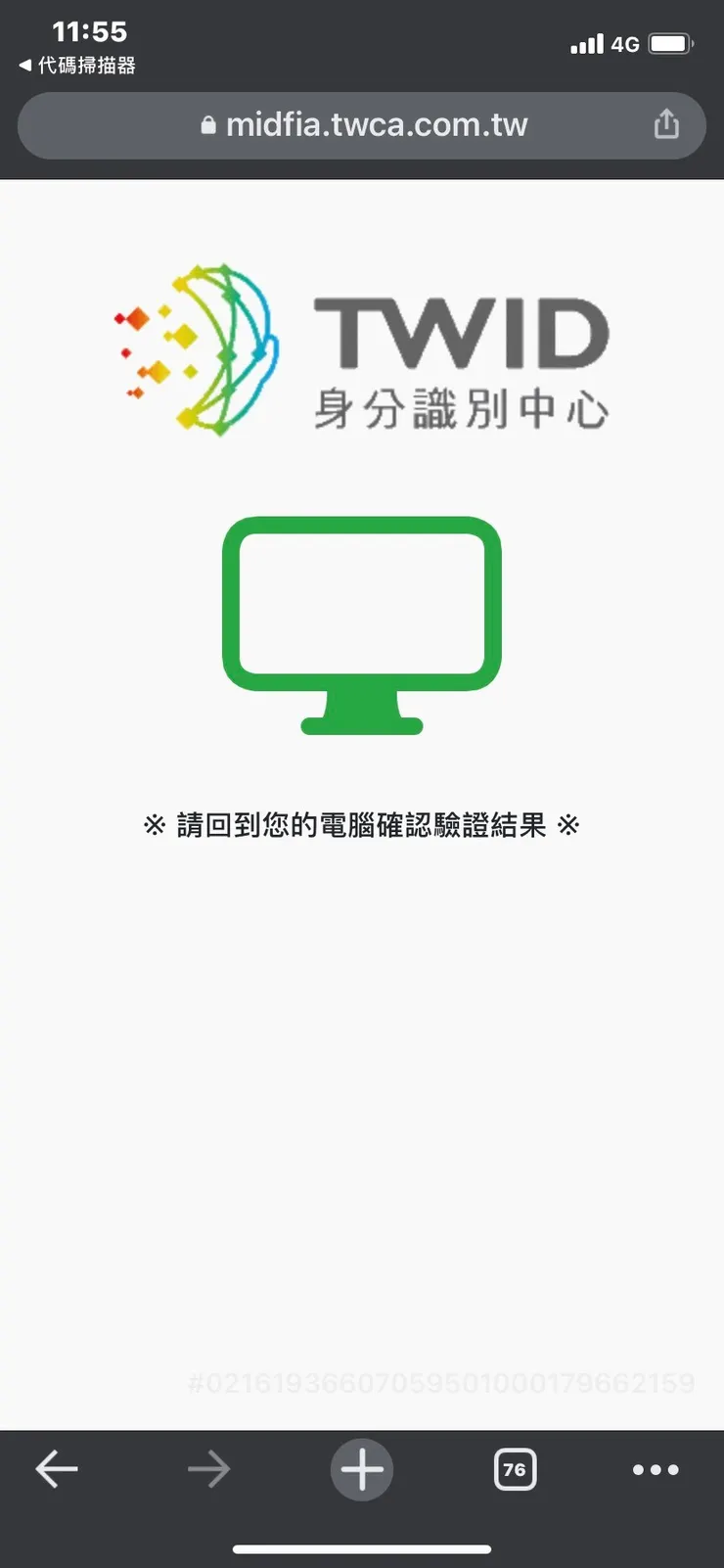The height and width of the screenshot is (1568, 724).
Task: Tap the empty screen area of the monitor graphic
Action: (362, 602)
